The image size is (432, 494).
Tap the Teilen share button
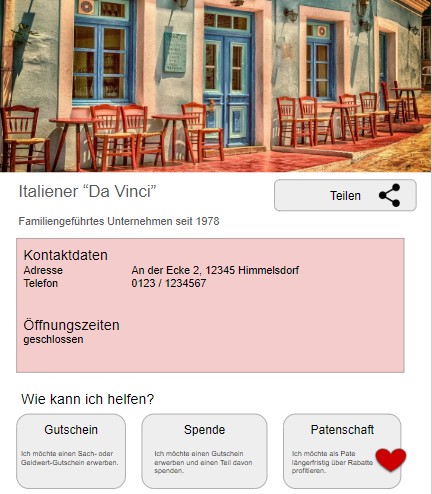(345, 195)
